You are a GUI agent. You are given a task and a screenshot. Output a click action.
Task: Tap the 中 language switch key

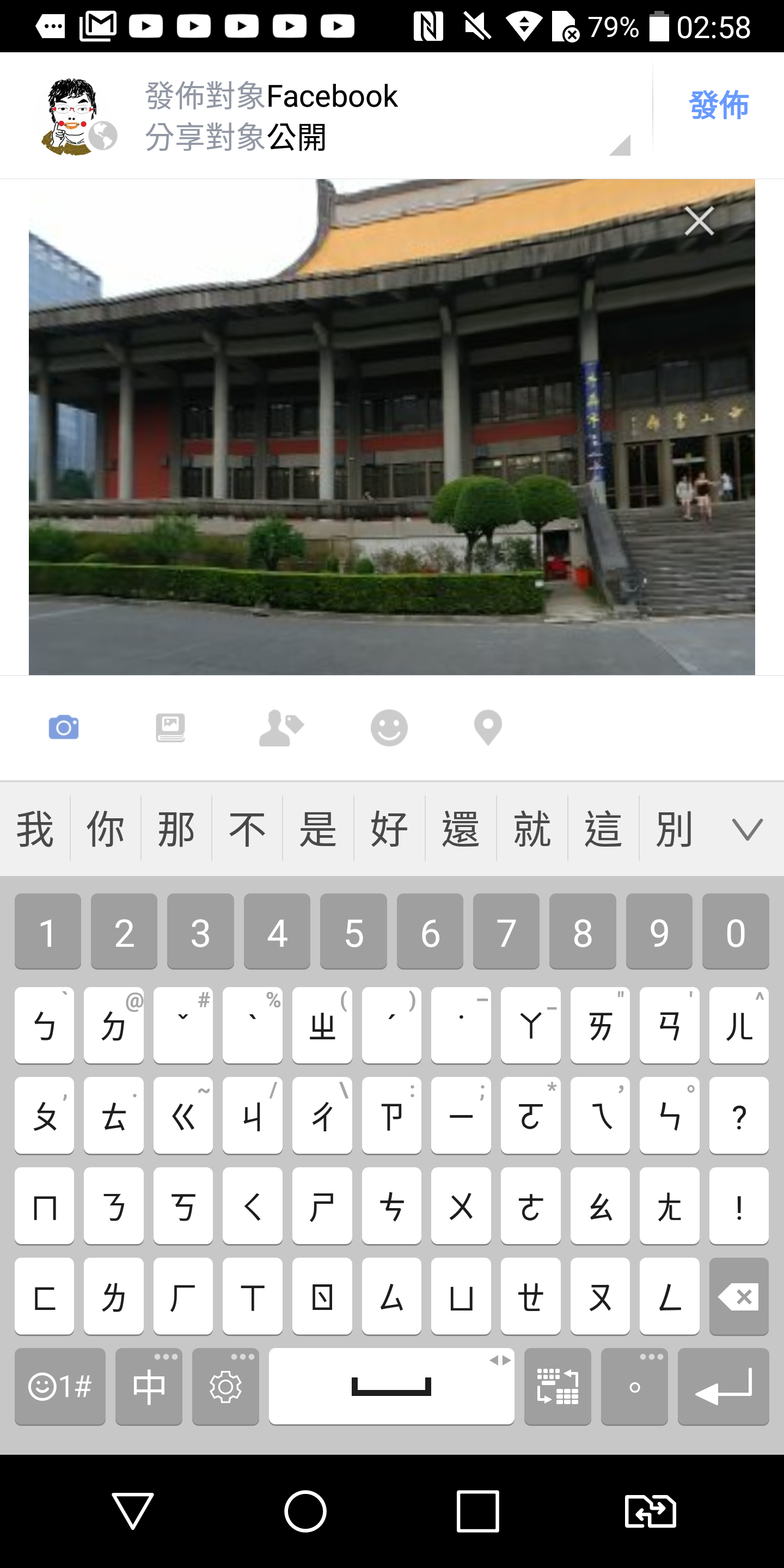pos(149,1387)
